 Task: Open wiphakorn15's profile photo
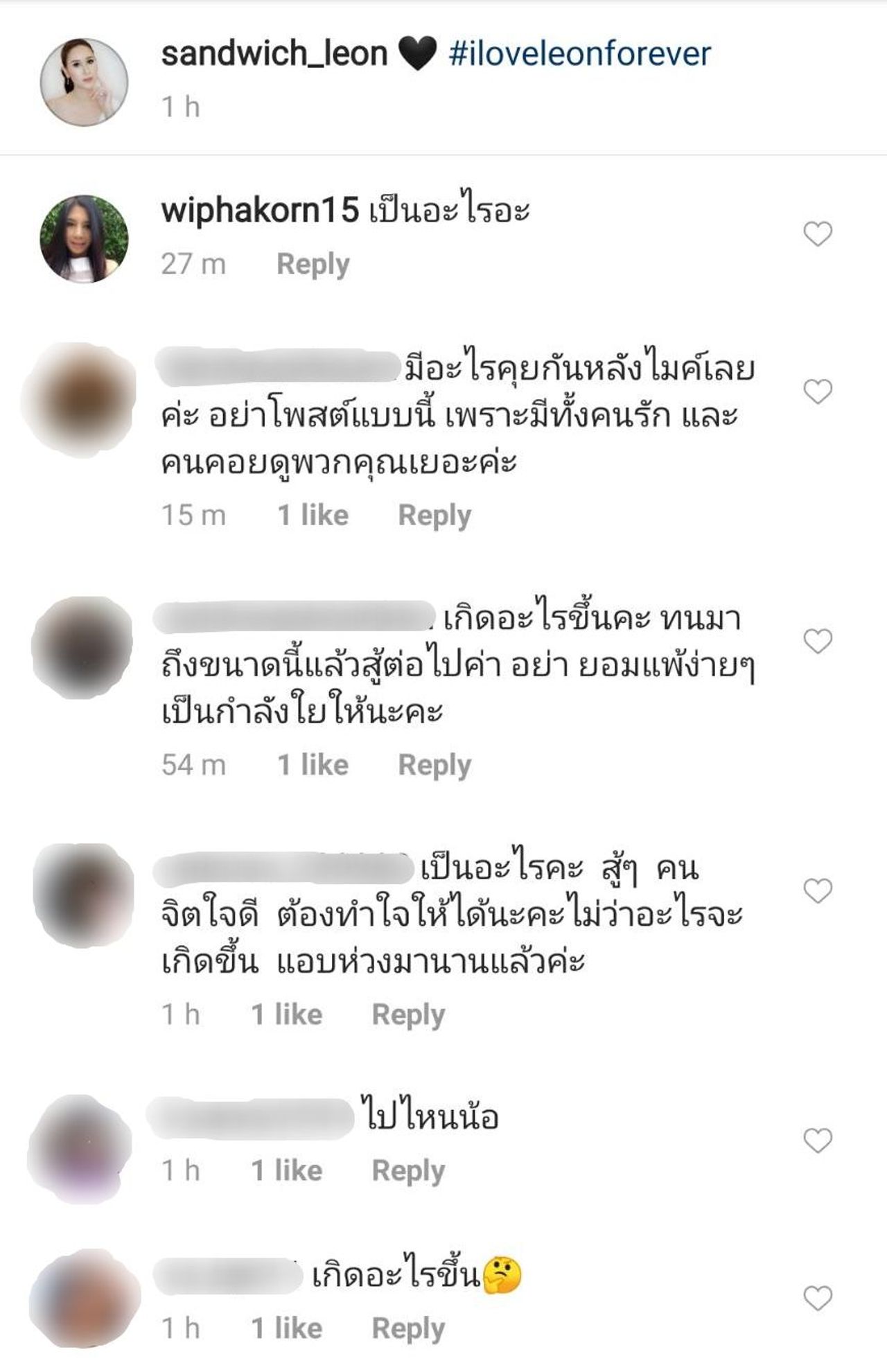pyautogui.click(x=84, y=239)
